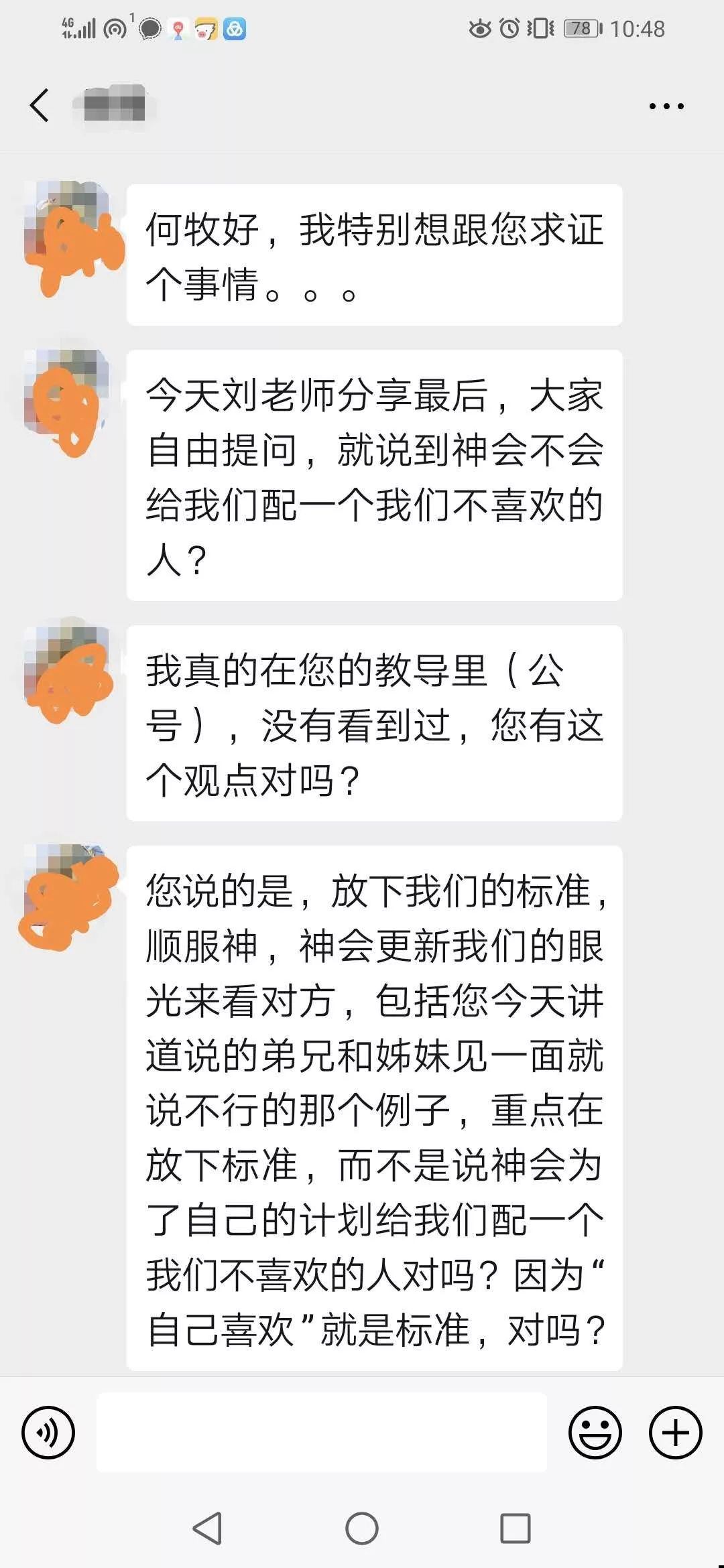724x1568 pixels.
Task: Open the three-dot chat menu
Action: 666,106
